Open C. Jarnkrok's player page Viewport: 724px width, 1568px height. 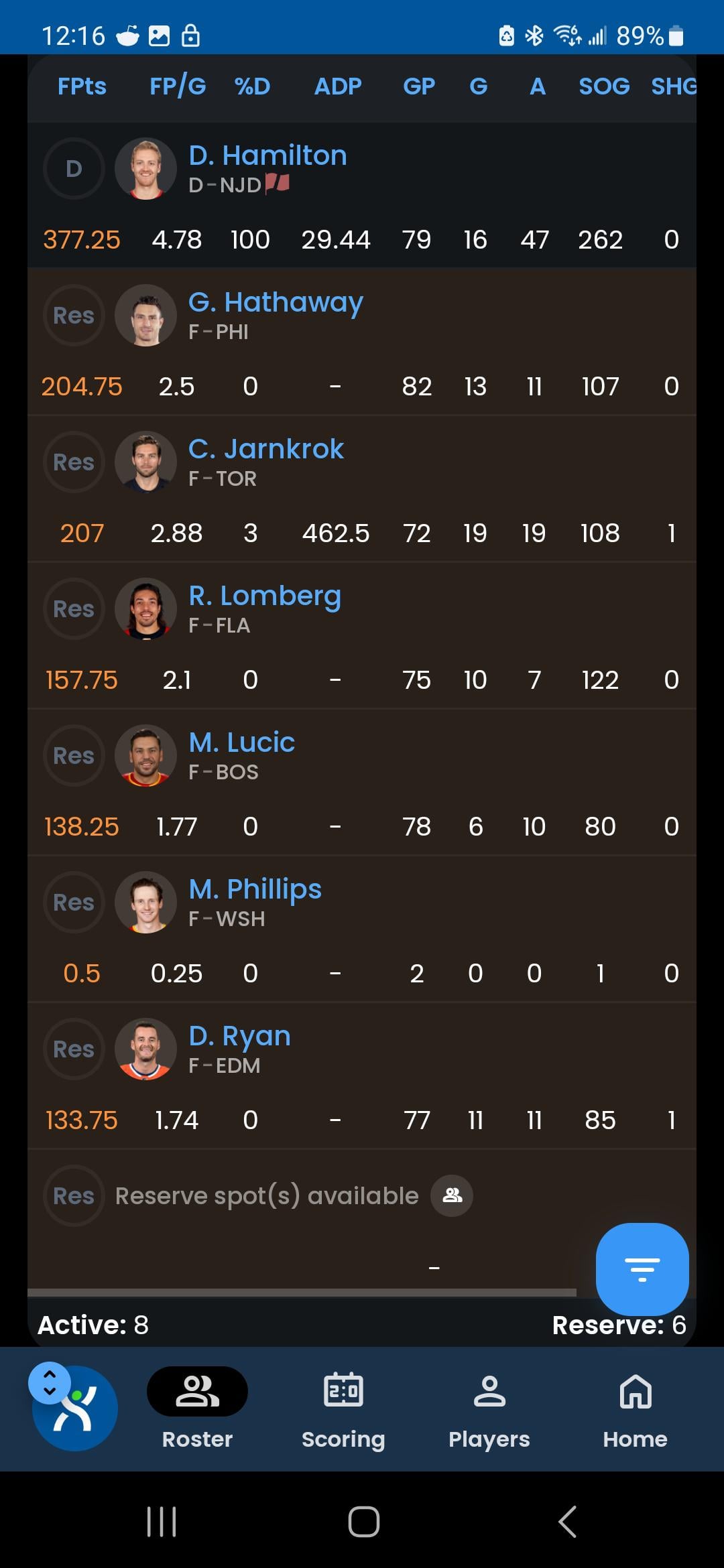pos(265,449)
